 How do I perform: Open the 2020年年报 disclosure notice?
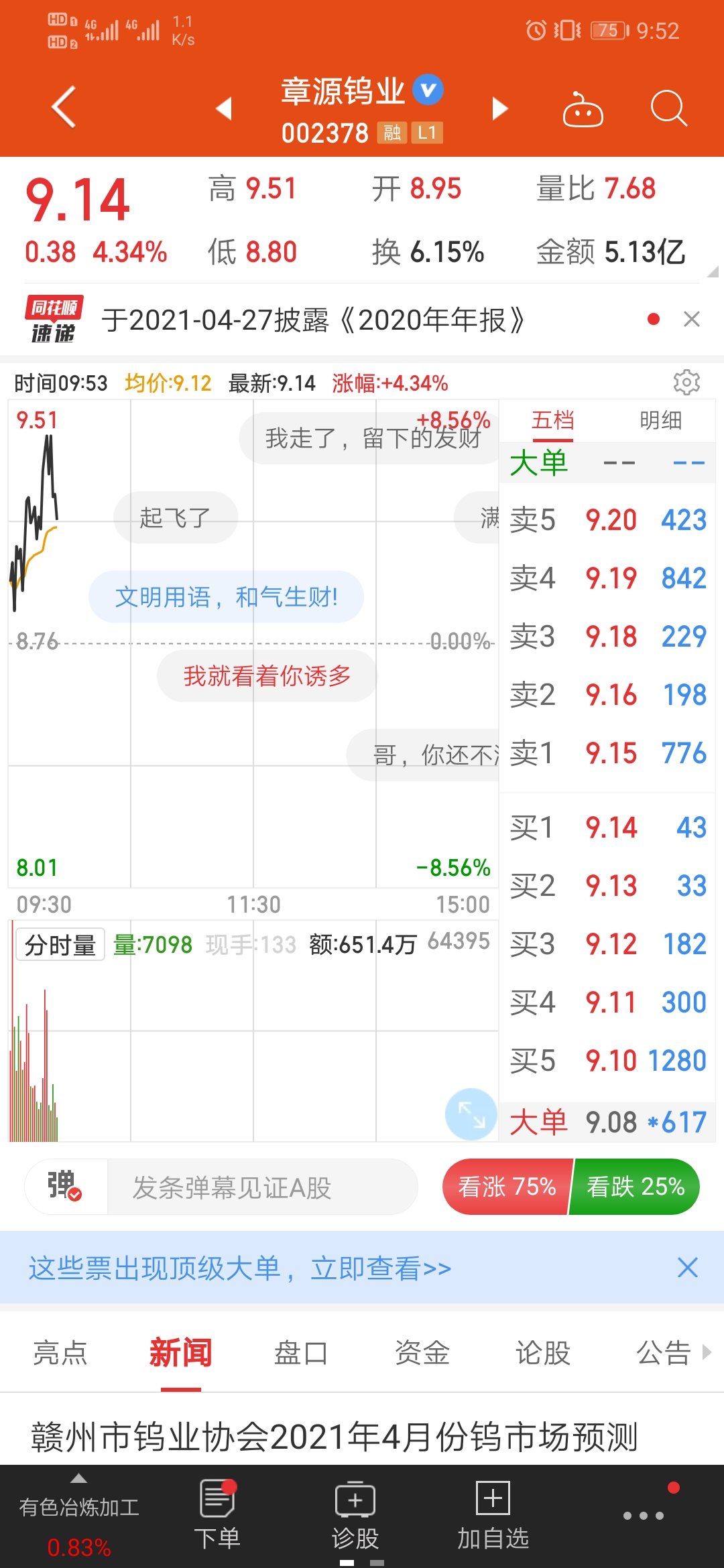(x=314, y=320)
